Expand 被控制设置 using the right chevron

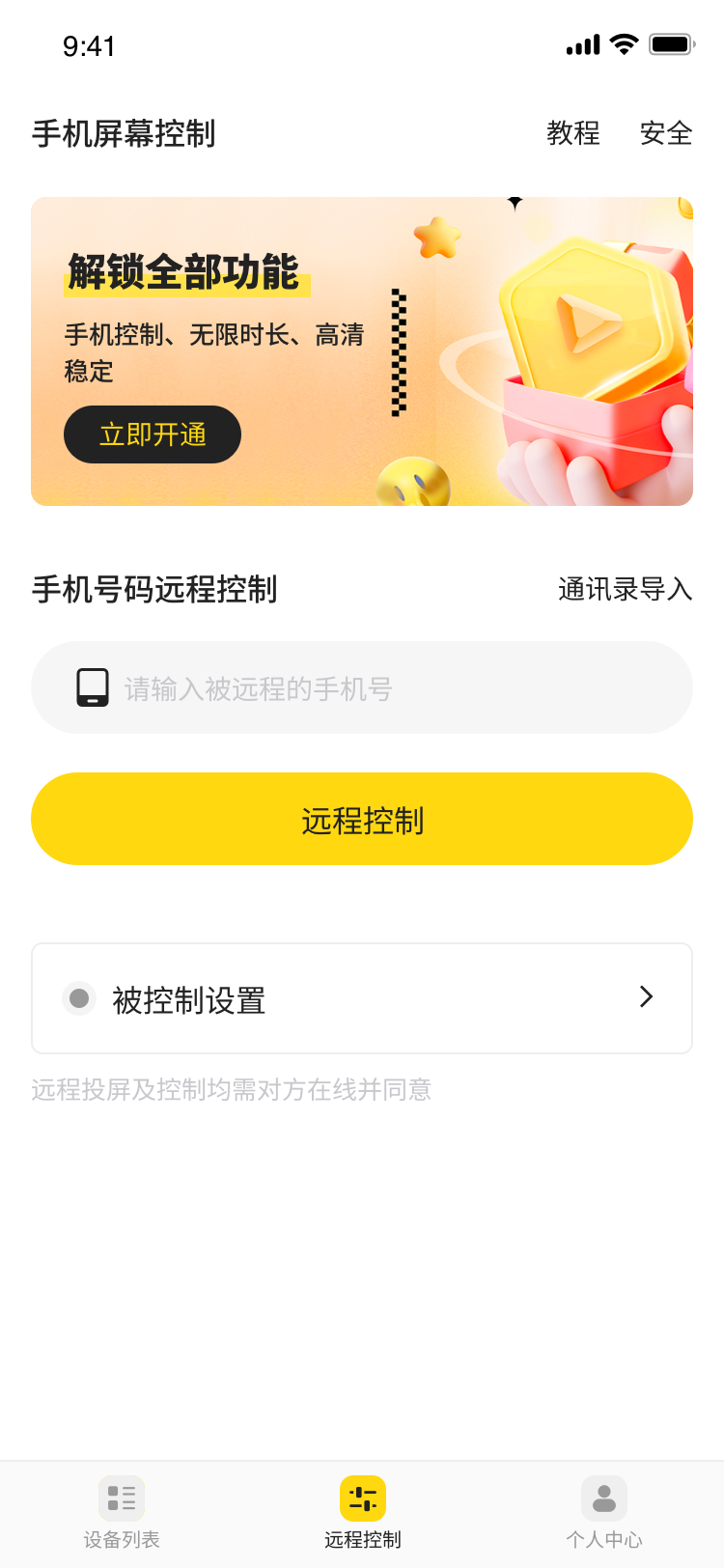coord(645,997)
